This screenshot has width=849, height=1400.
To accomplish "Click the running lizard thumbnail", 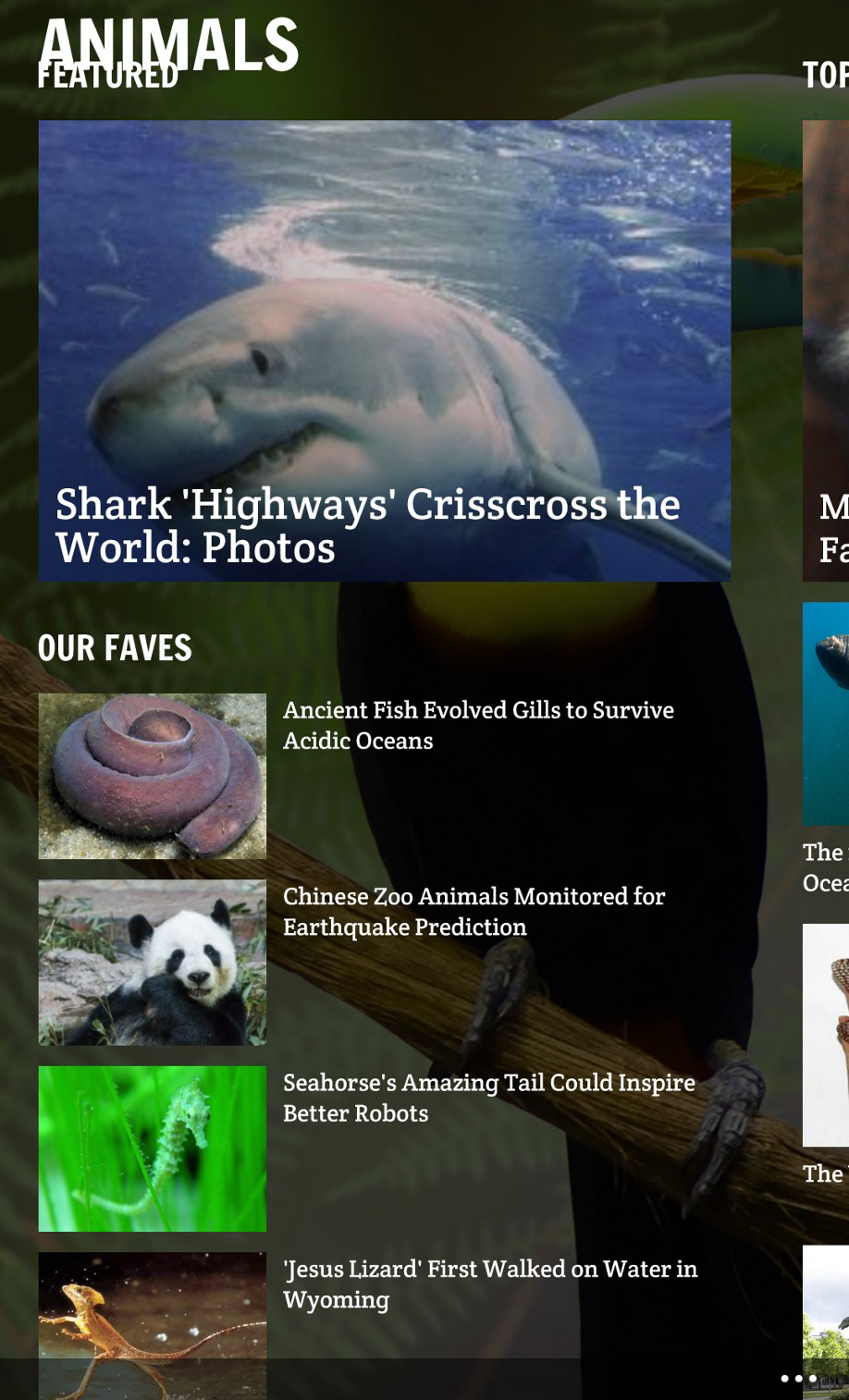I will click(152, 1332).
